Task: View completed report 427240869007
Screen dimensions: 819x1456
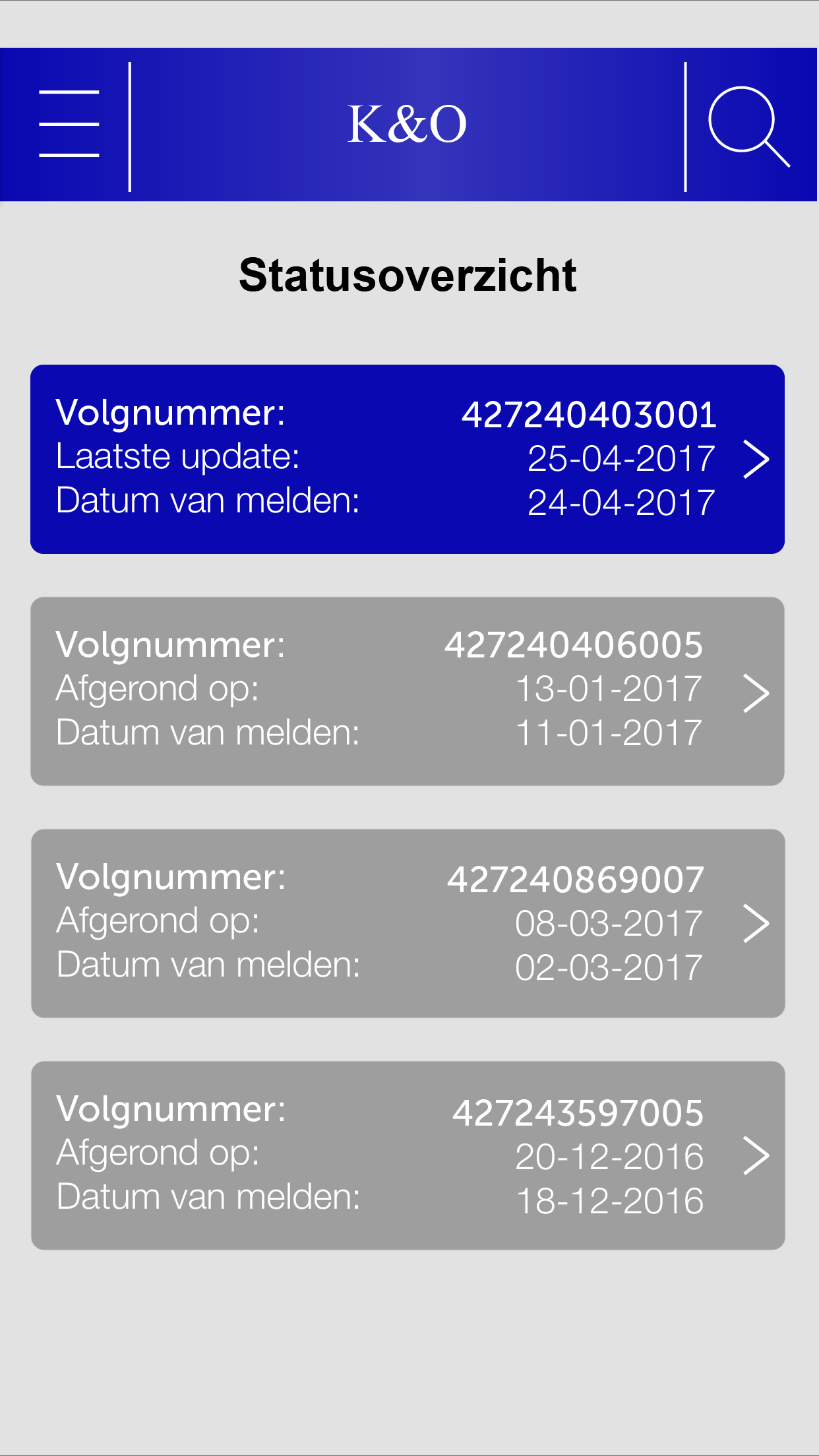Action: pyautogui.click(x=408, y=923)
